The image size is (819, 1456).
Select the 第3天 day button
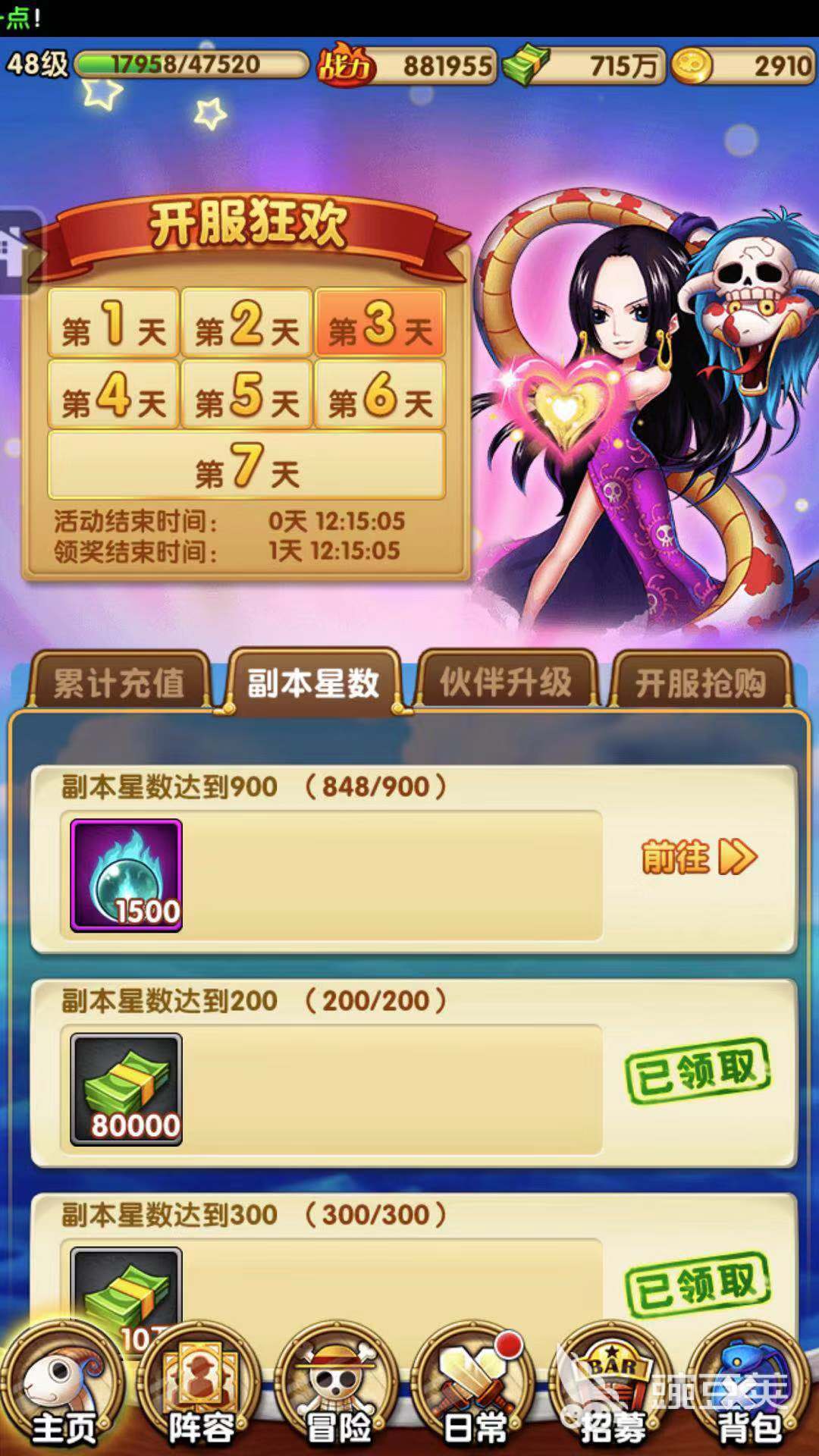(379, 325)
